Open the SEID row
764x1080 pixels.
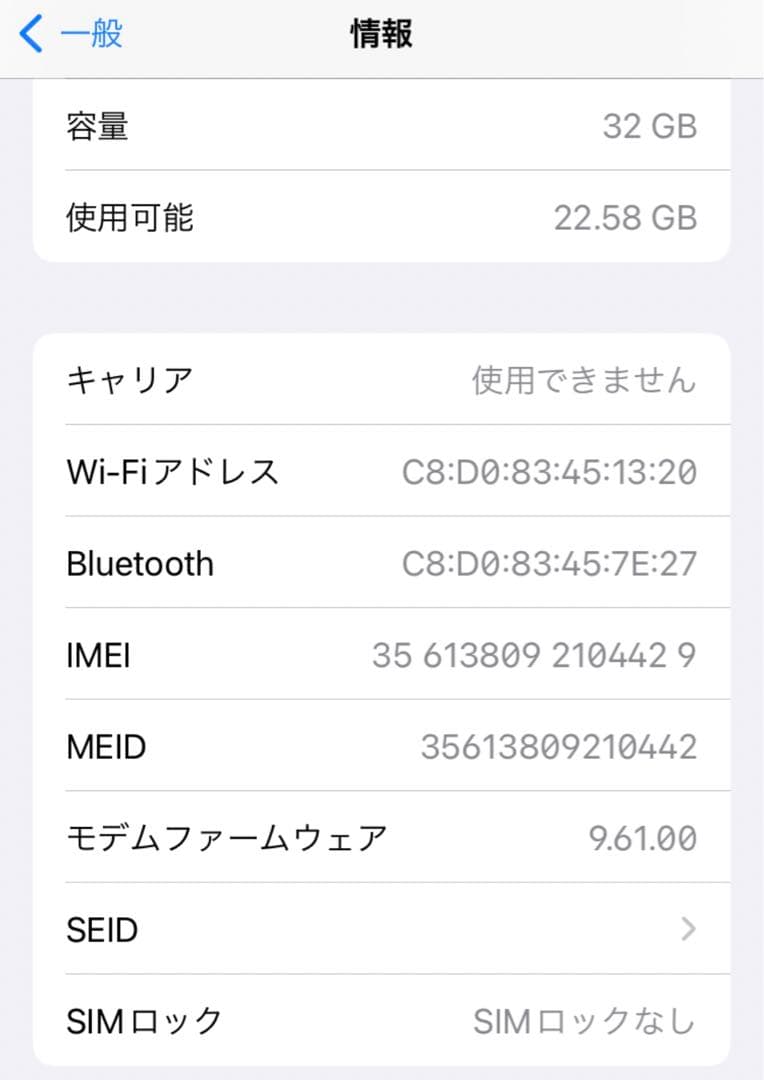382,930
